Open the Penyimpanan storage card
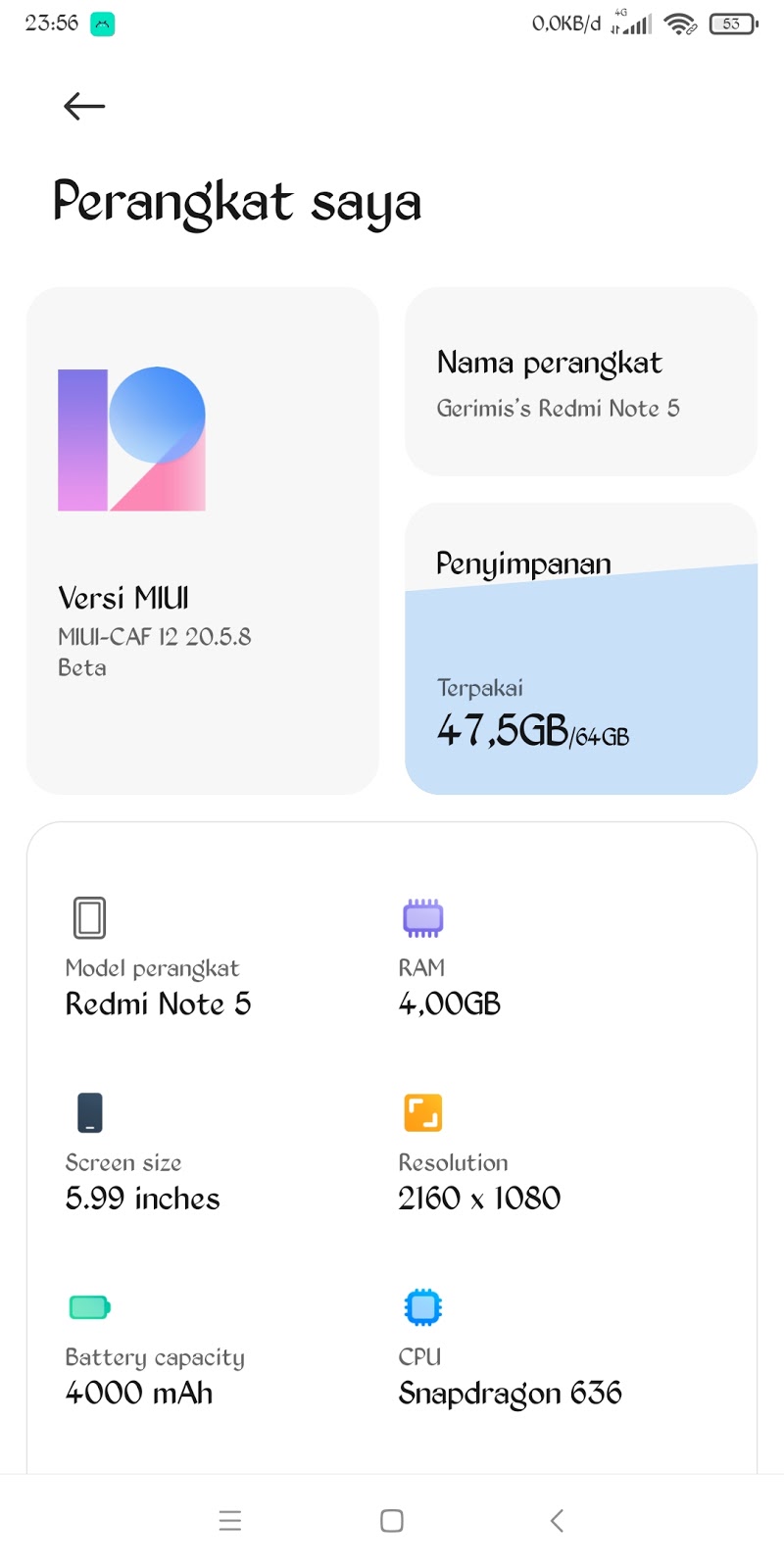This screenshot has height=1568, width=784. 580,649
